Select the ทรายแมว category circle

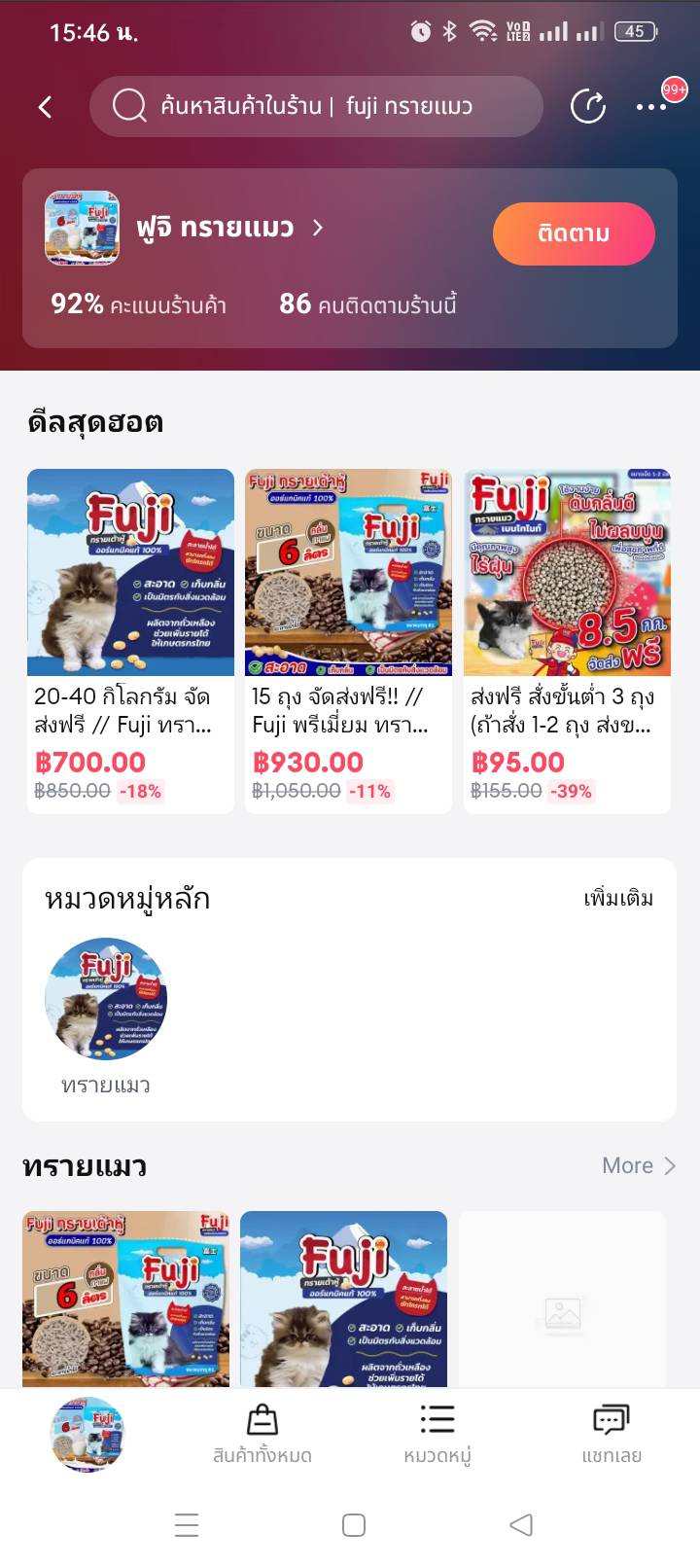point(106,1000)
